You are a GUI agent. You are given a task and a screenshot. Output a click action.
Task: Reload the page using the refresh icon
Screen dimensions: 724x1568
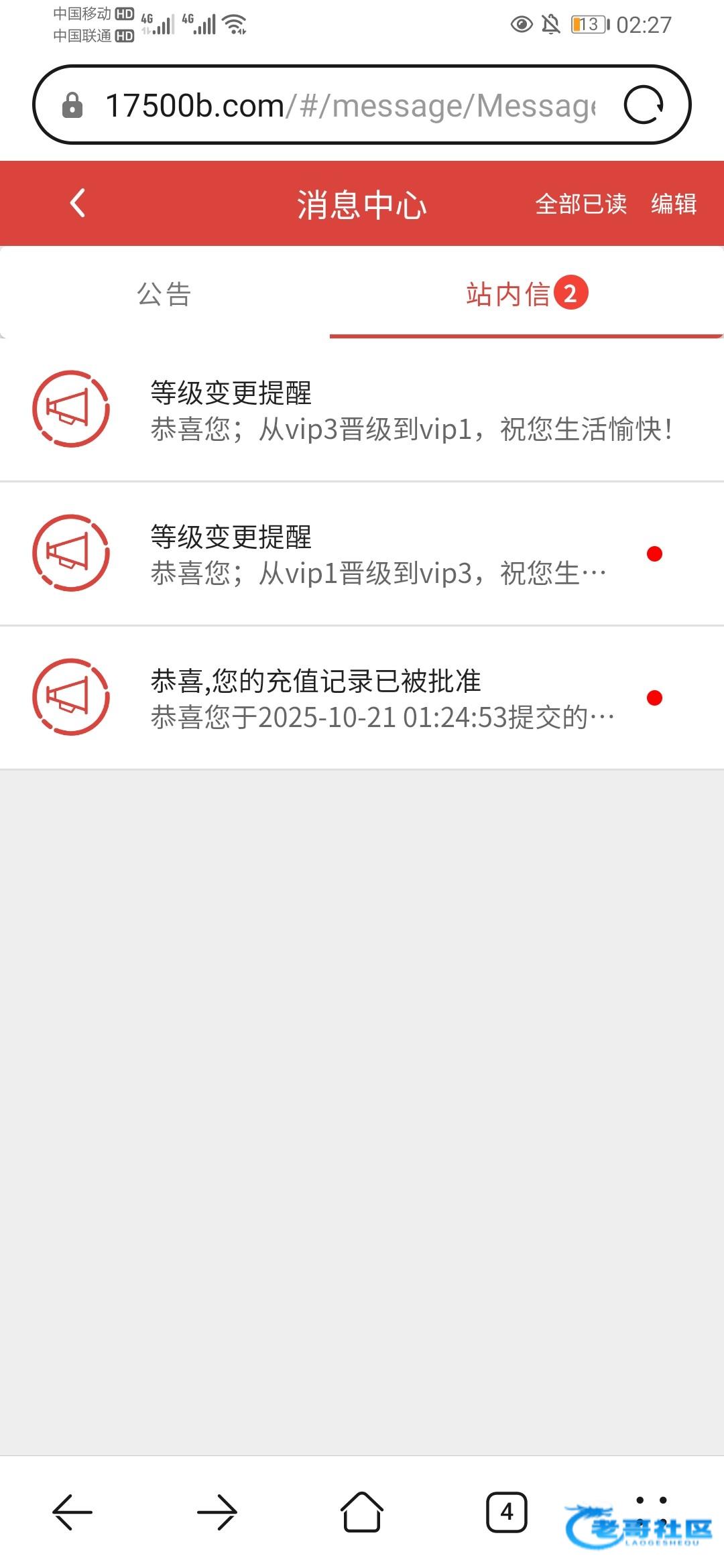pyautogui.click(x=644, y=105)
